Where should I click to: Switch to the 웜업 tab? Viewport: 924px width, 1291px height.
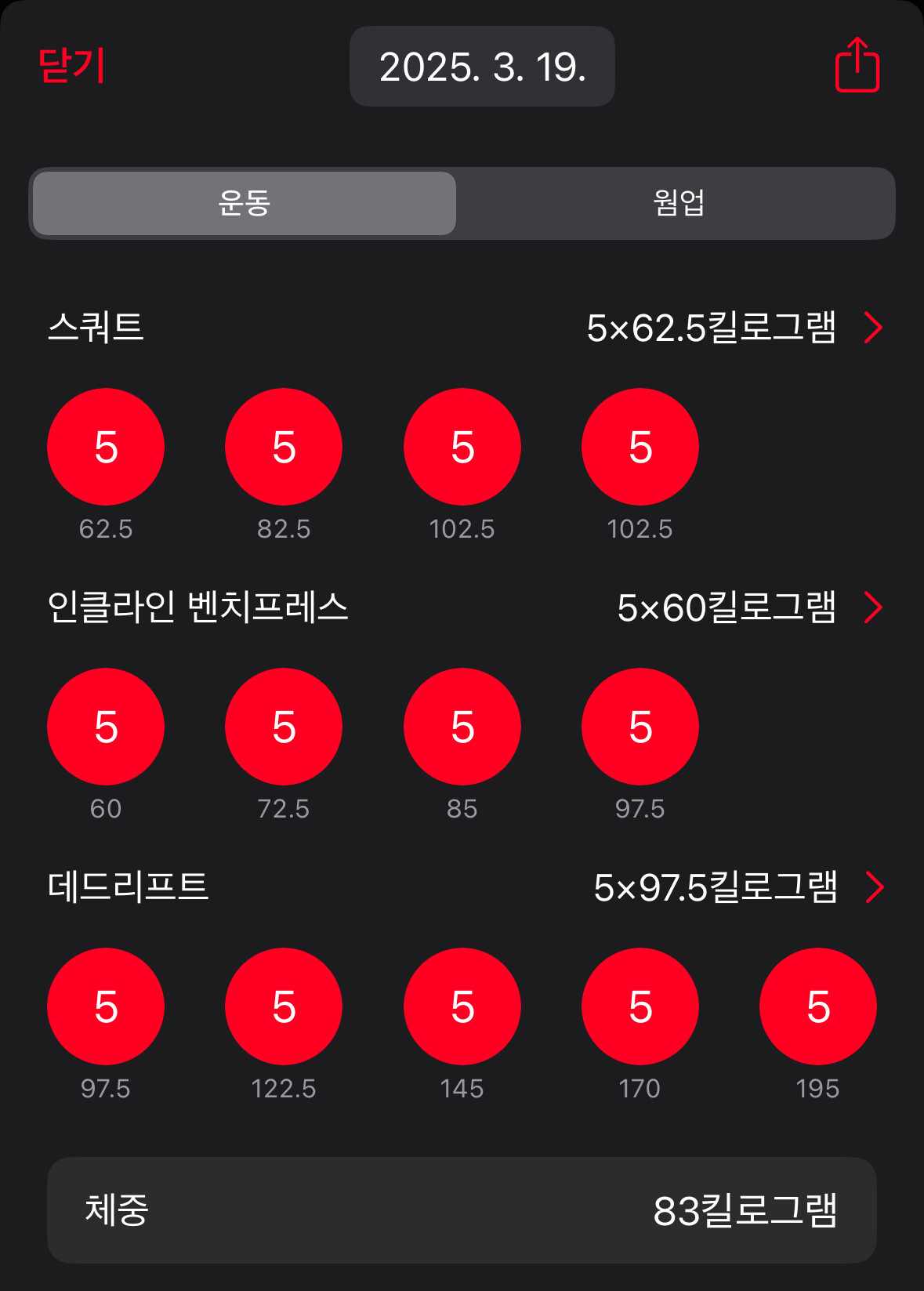(679, 203)
